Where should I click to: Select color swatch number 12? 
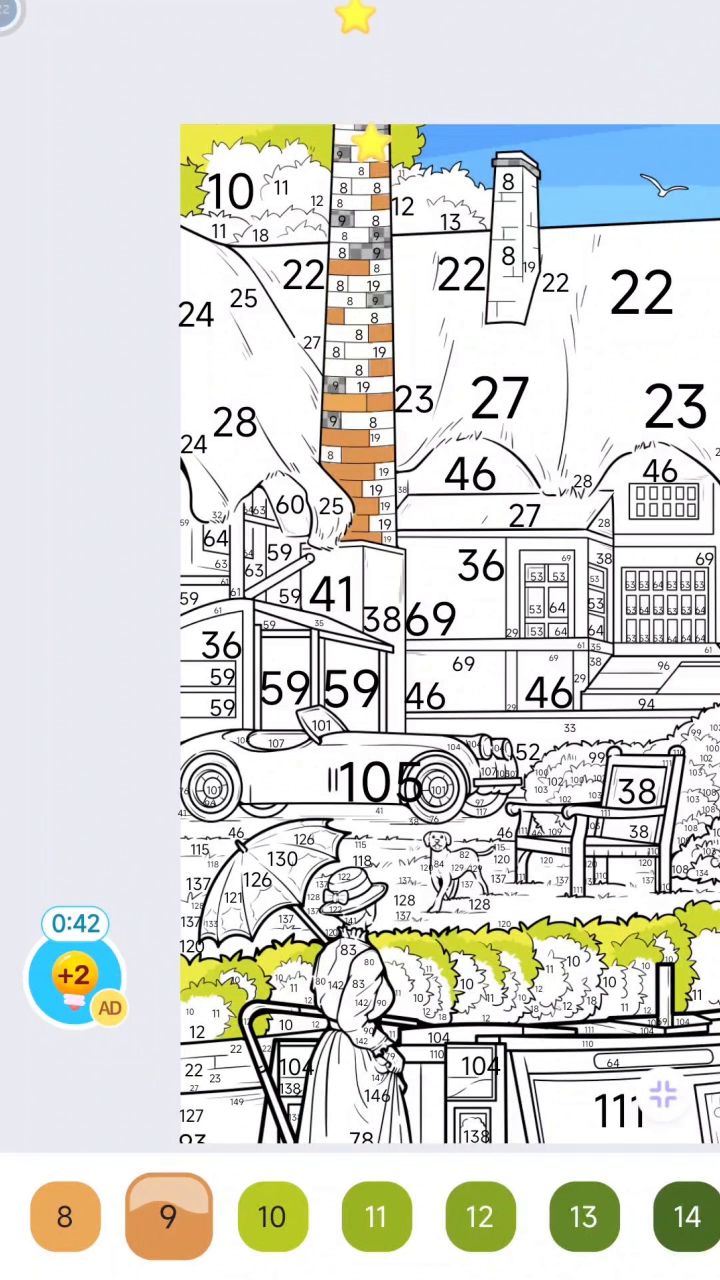[480, 1216]
